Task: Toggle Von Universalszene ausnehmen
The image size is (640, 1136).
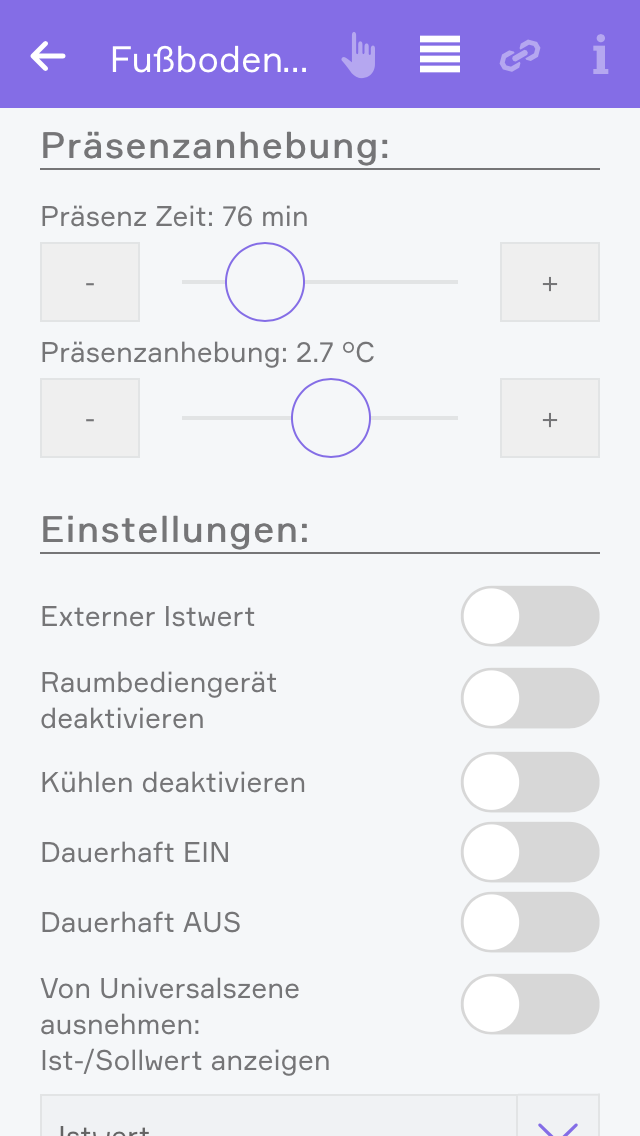Action: click(530, 1004)
